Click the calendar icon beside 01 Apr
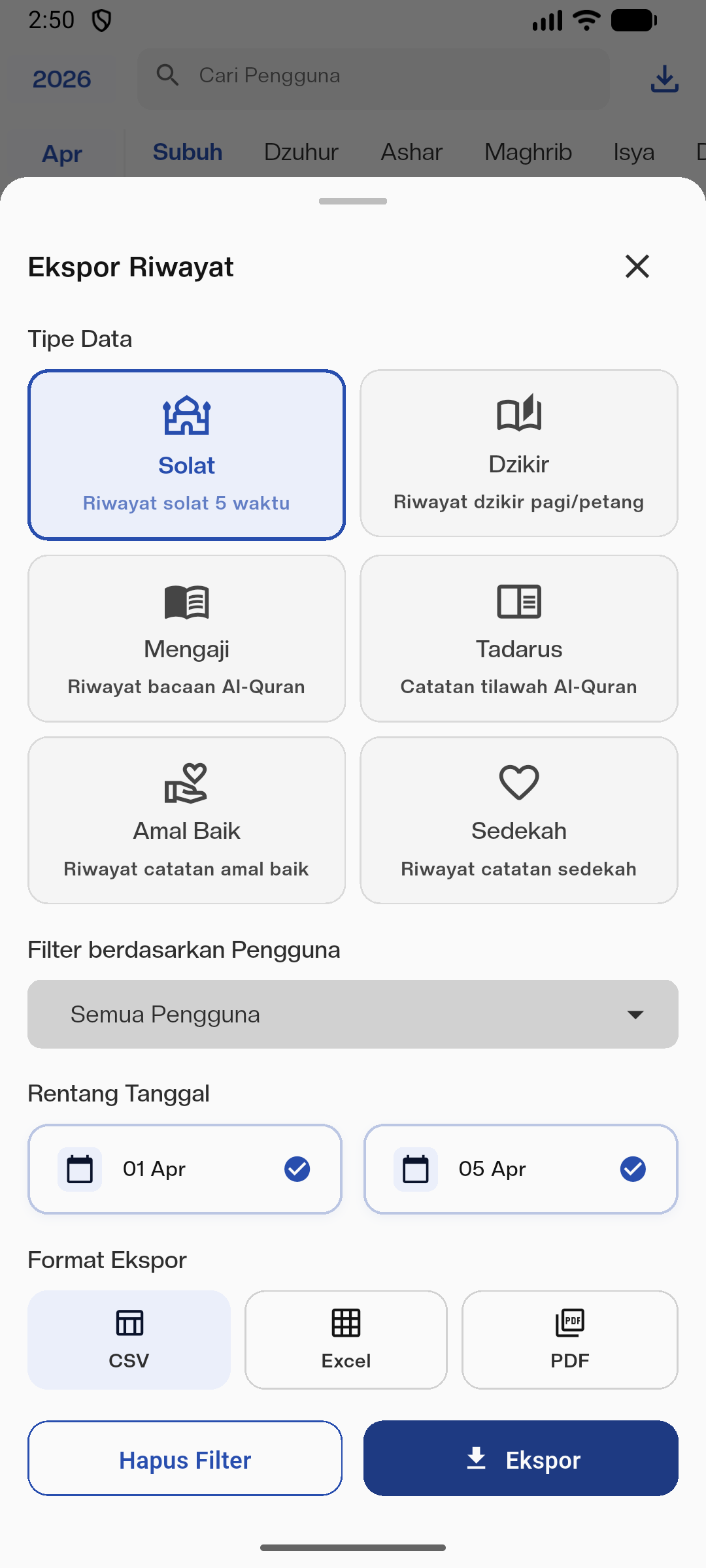 pyautogui.click(x=80, y=1169)
